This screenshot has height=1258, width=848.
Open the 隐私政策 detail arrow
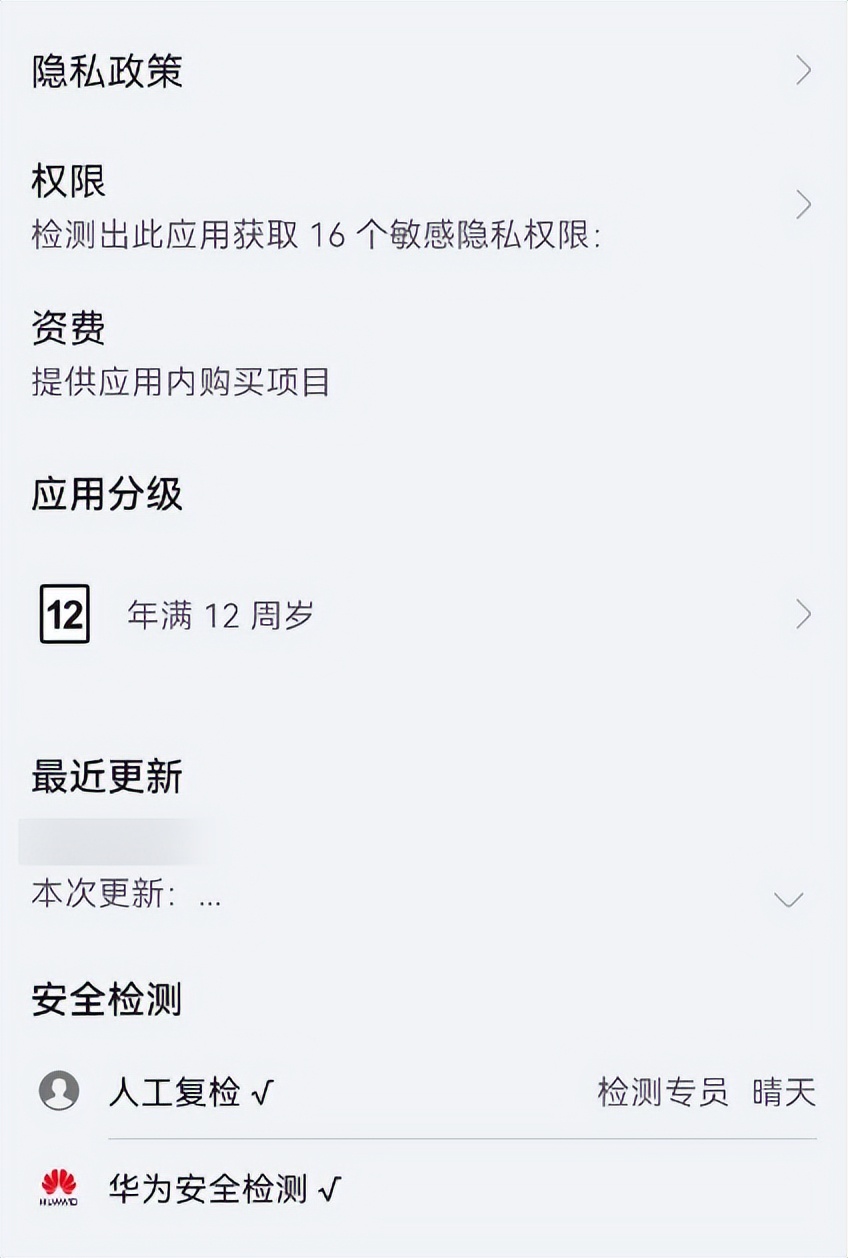[x=805, y=70]
